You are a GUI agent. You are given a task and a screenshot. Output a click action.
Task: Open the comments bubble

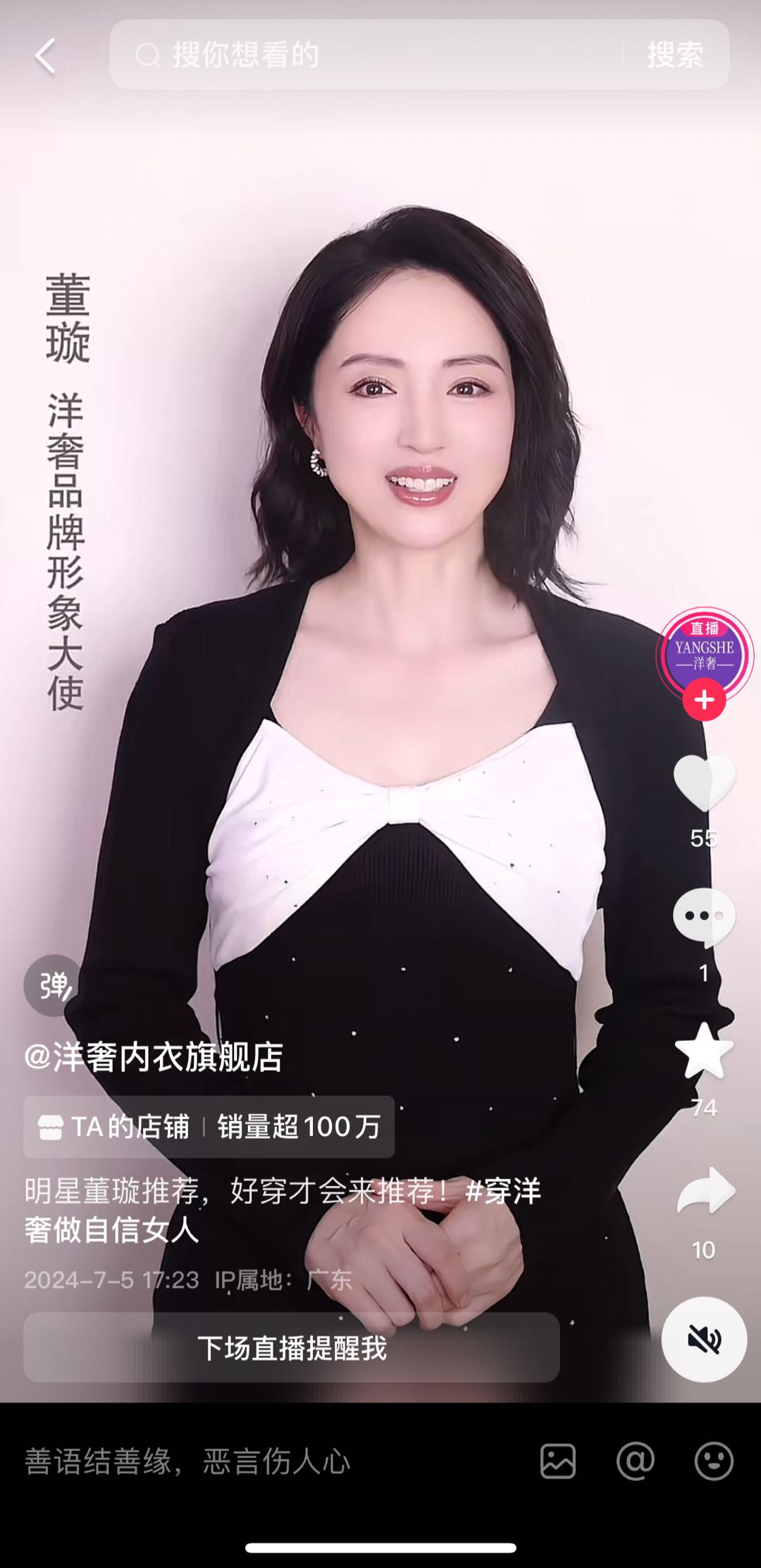(x=704, y=917)
